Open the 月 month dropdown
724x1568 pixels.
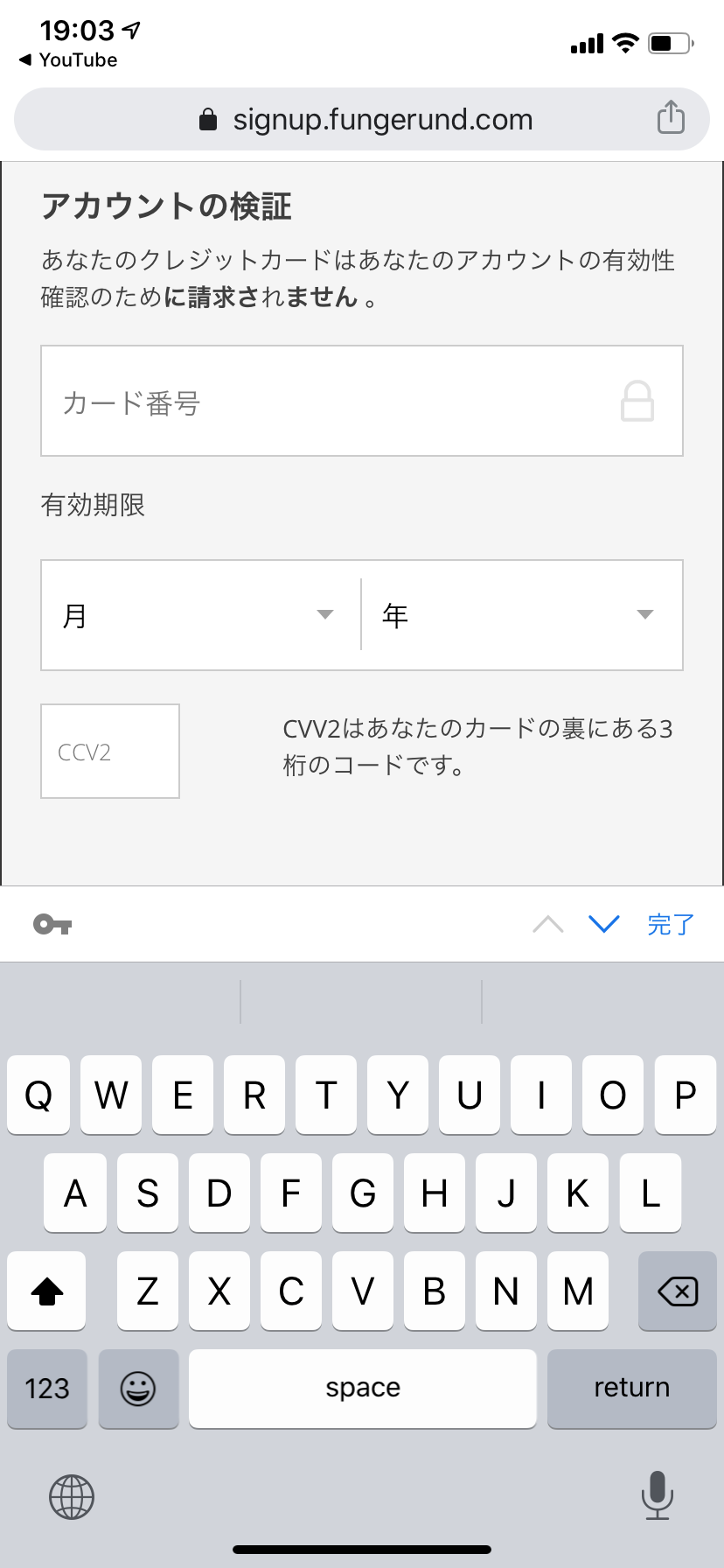coord(201,615)
